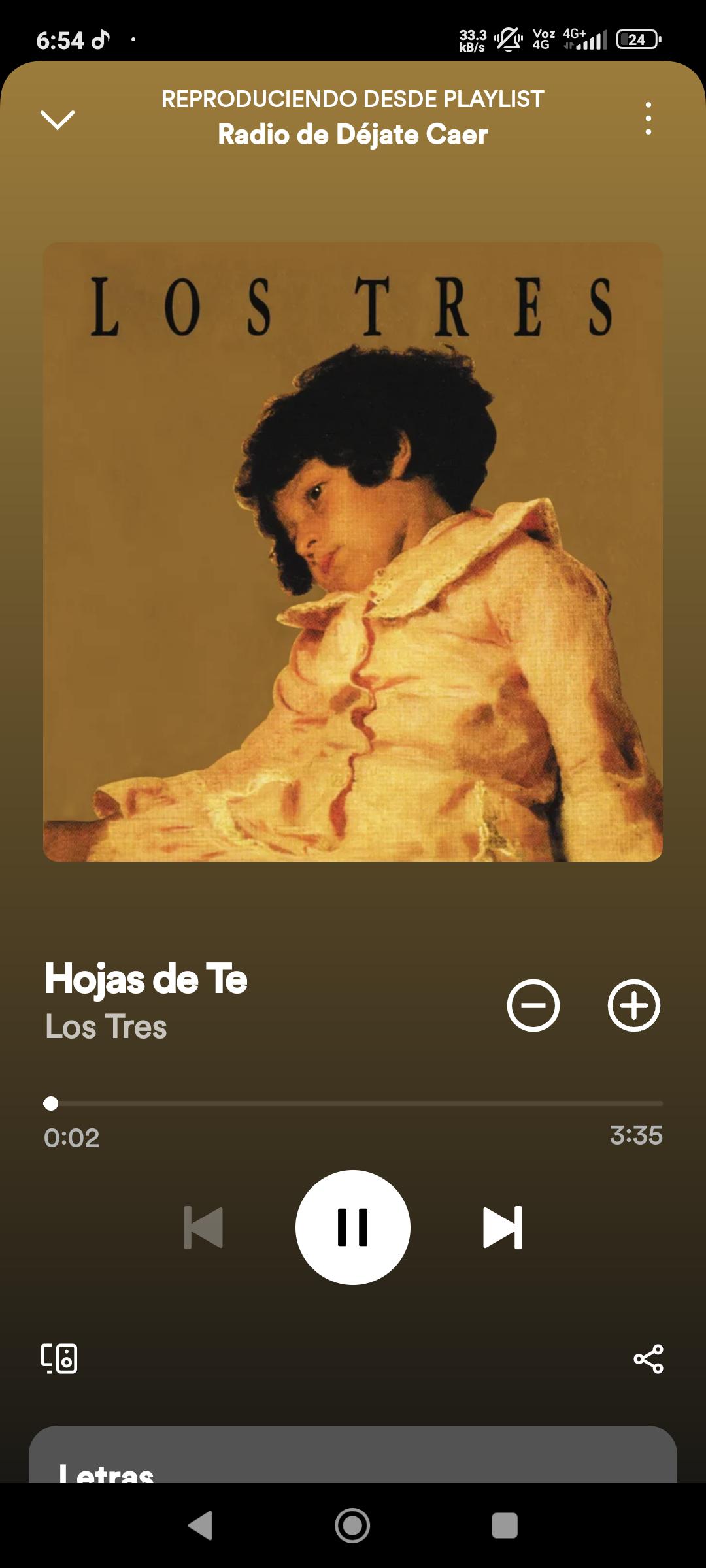706x1568 pixels.
Task: Go to the previous track
Action: (203, 1227)
